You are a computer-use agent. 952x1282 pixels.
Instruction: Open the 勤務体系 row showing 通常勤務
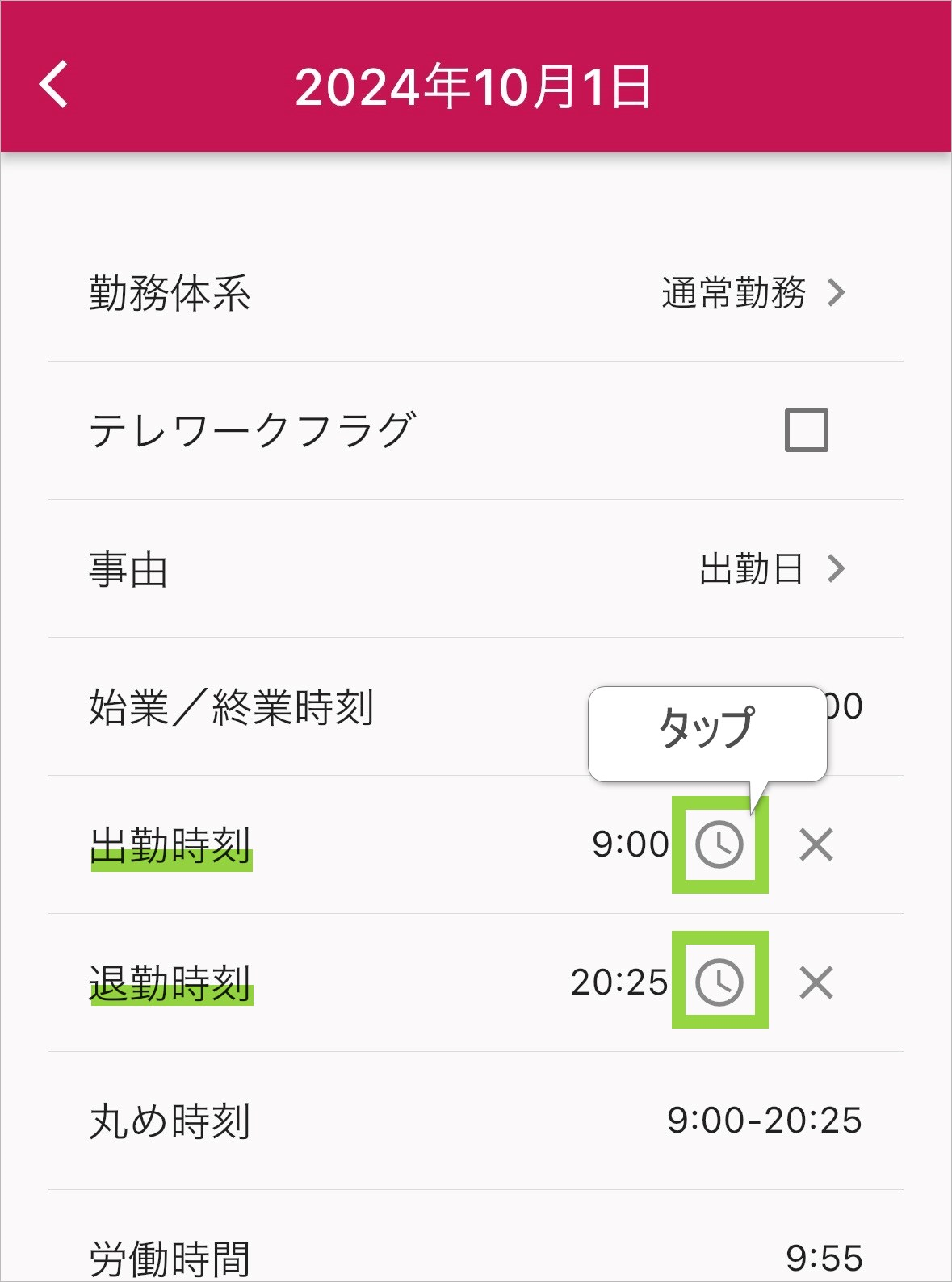pos(753,292)
